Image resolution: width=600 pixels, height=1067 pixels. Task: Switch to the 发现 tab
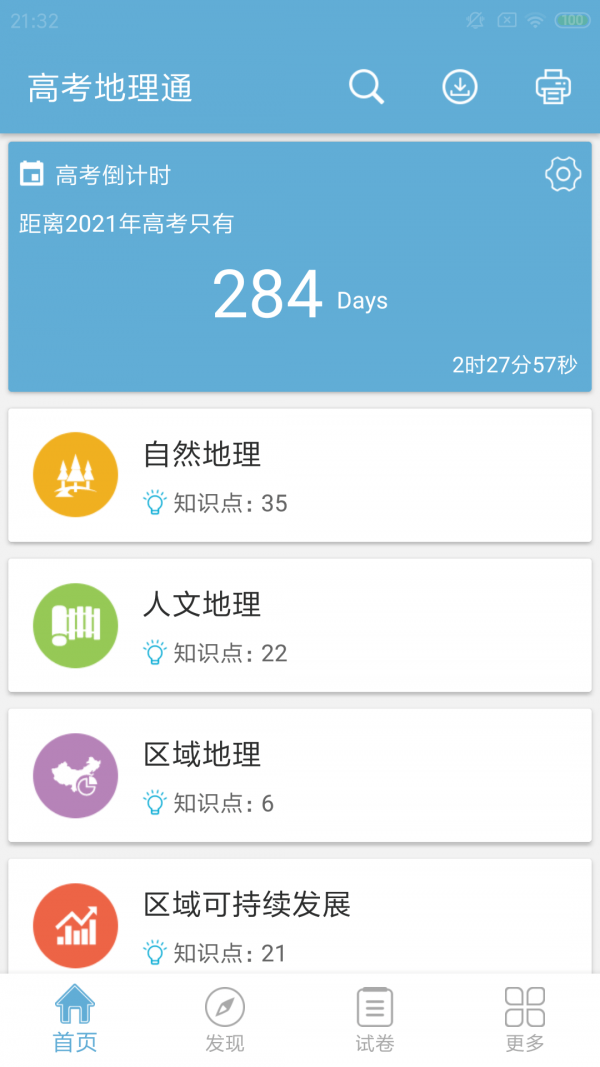click(x=225, y=1018)
